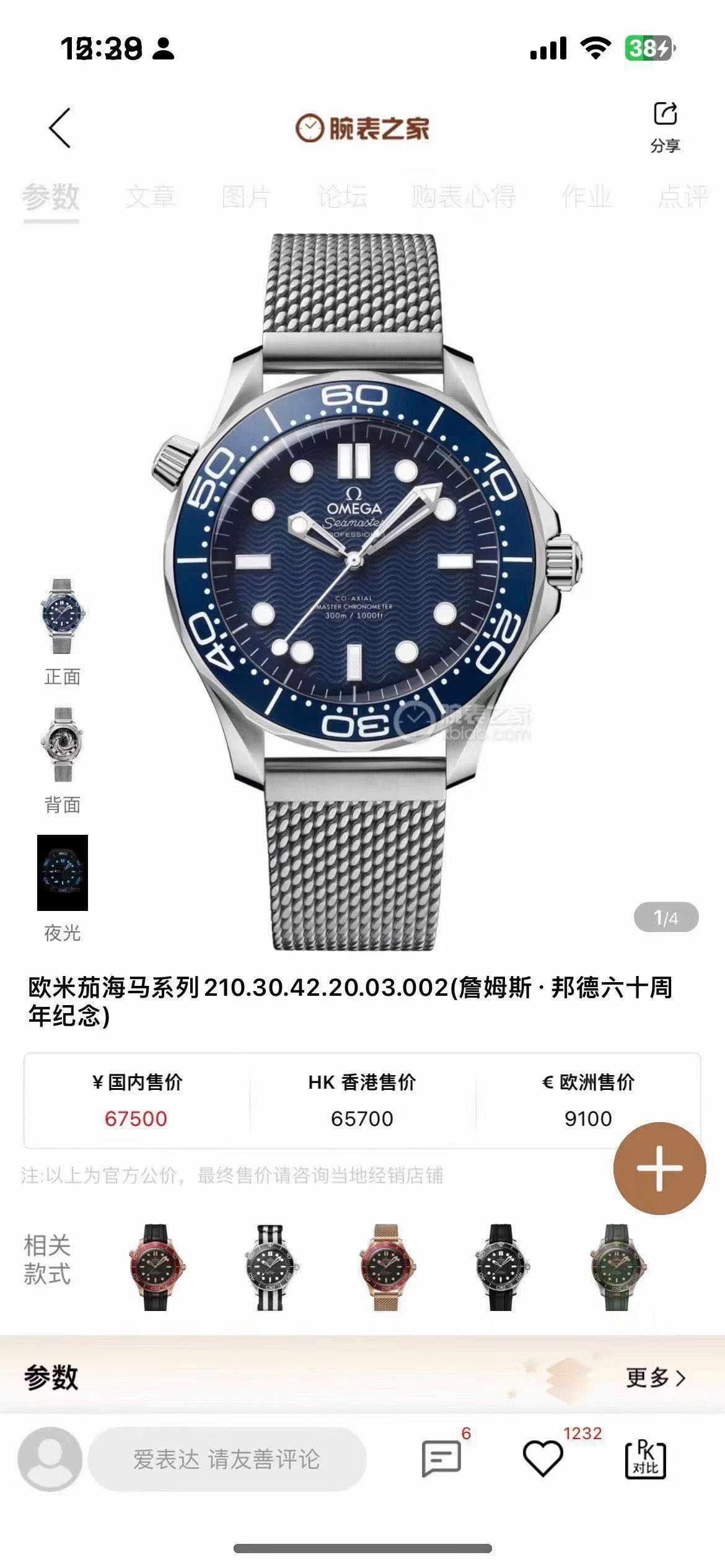Share this watch via 分享

point(665,126)
